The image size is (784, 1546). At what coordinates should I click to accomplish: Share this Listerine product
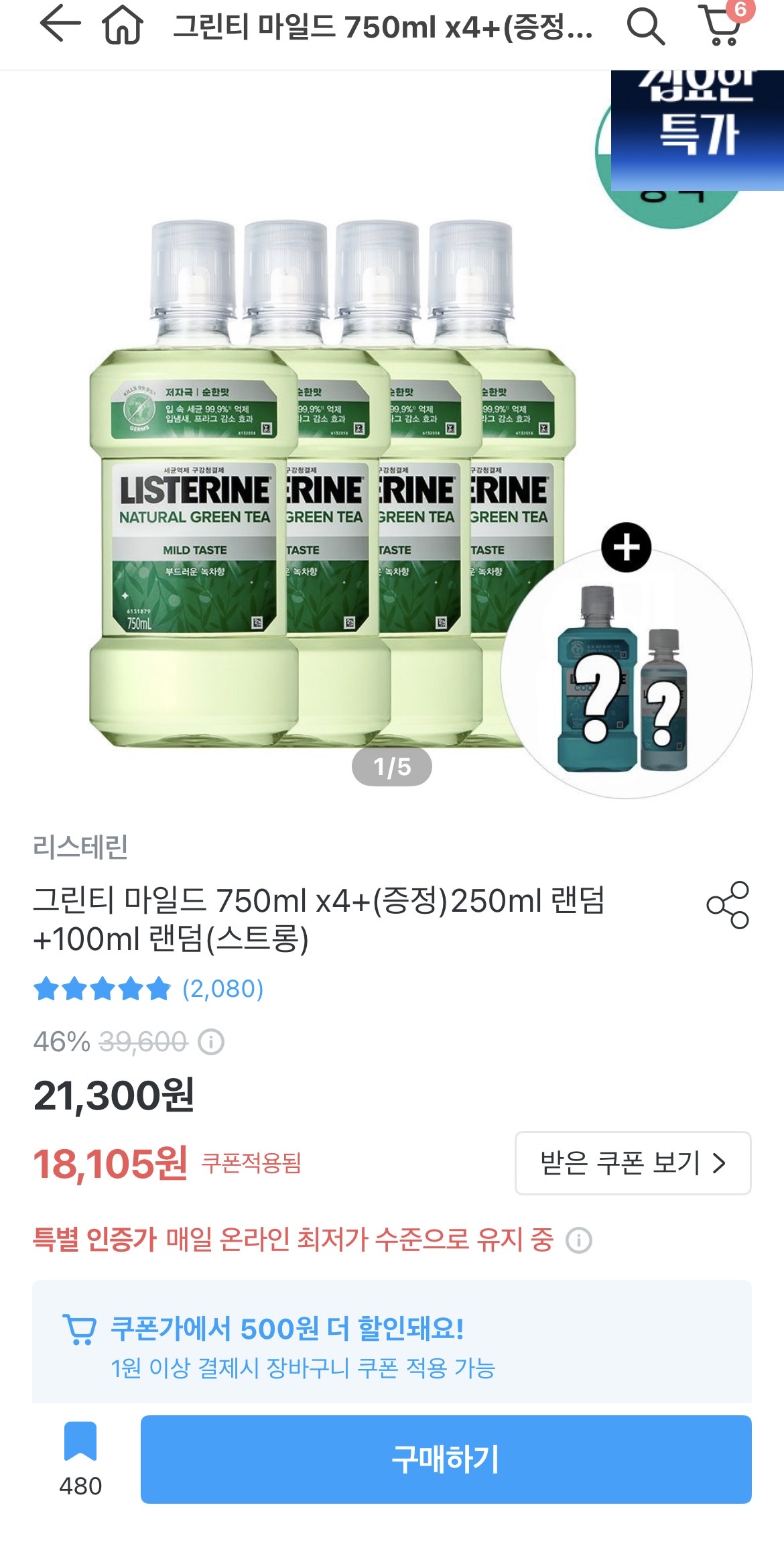click(728, 905)
